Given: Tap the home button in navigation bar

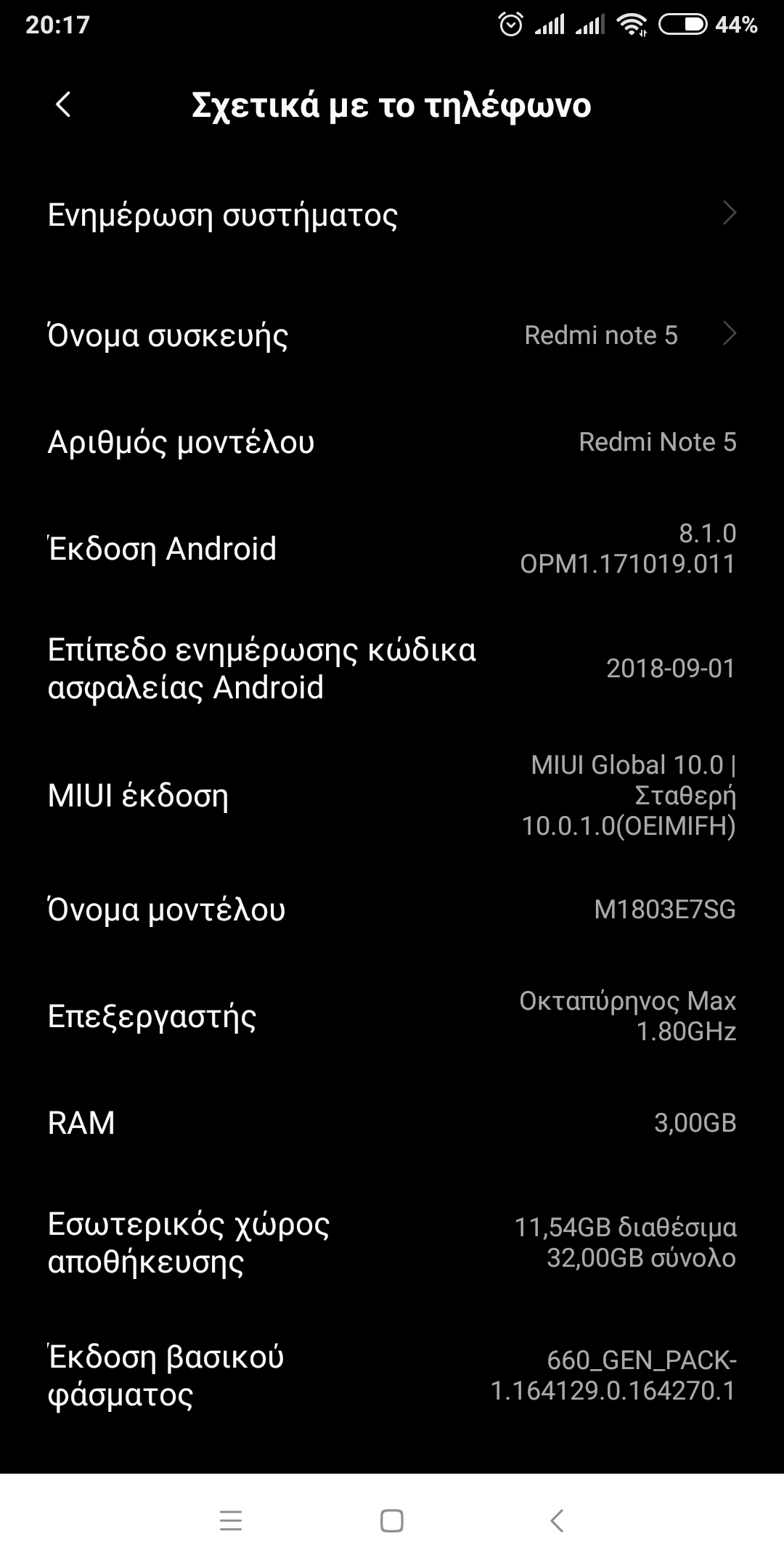Looking at the screenshot, I should click(392, 1521).
